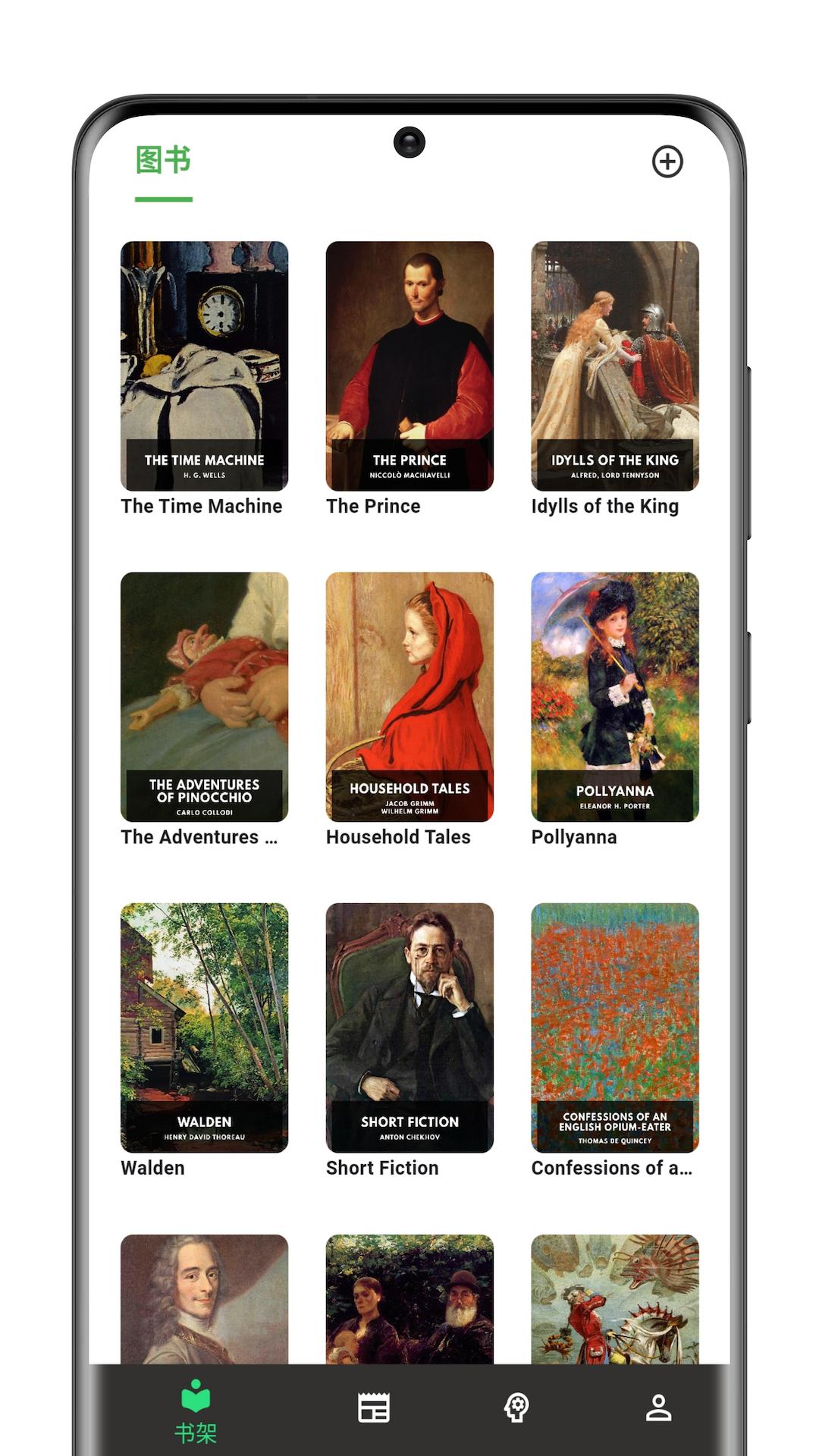
Task: Open Pollyanna book cover
Action: [x=614, y=696]
